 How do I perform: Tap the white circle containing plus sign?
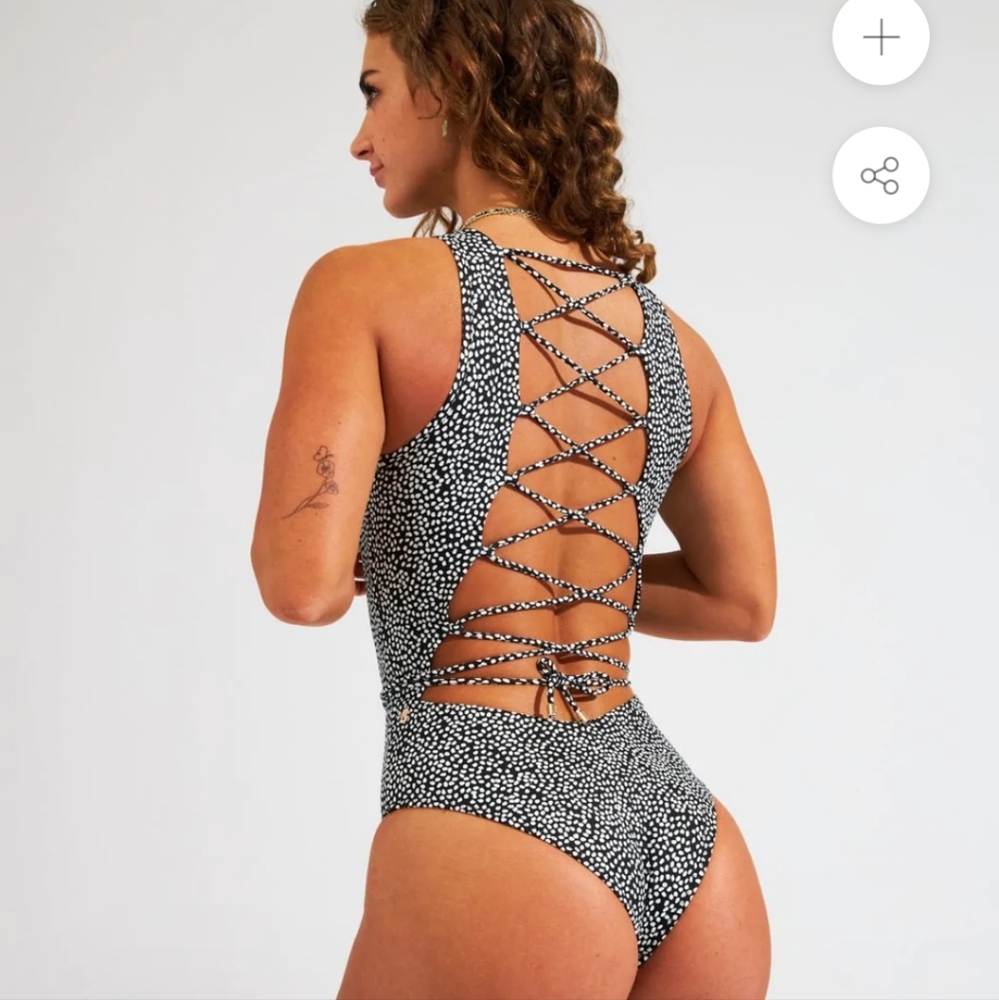click(x=882, y=39)
